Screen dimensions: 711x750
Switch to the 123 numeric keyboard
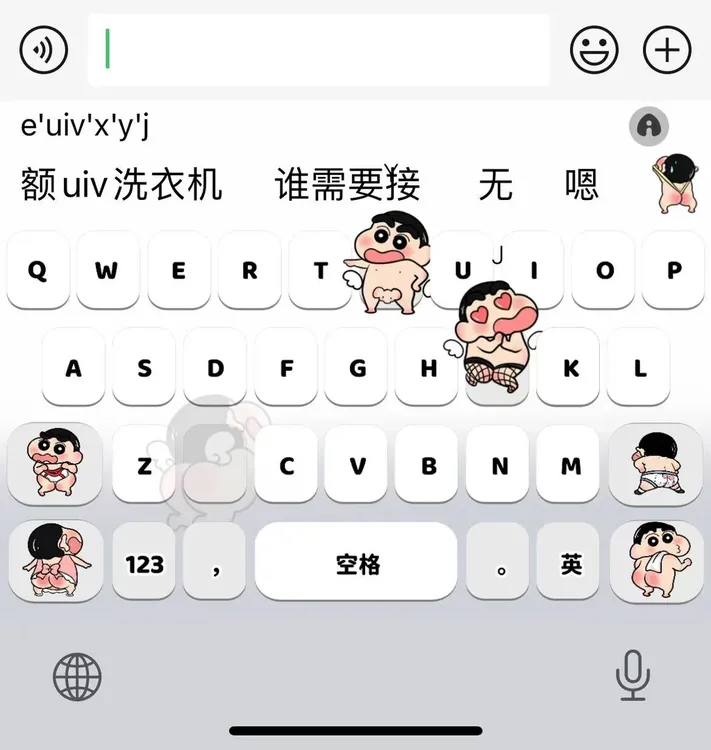coord(144,563)
